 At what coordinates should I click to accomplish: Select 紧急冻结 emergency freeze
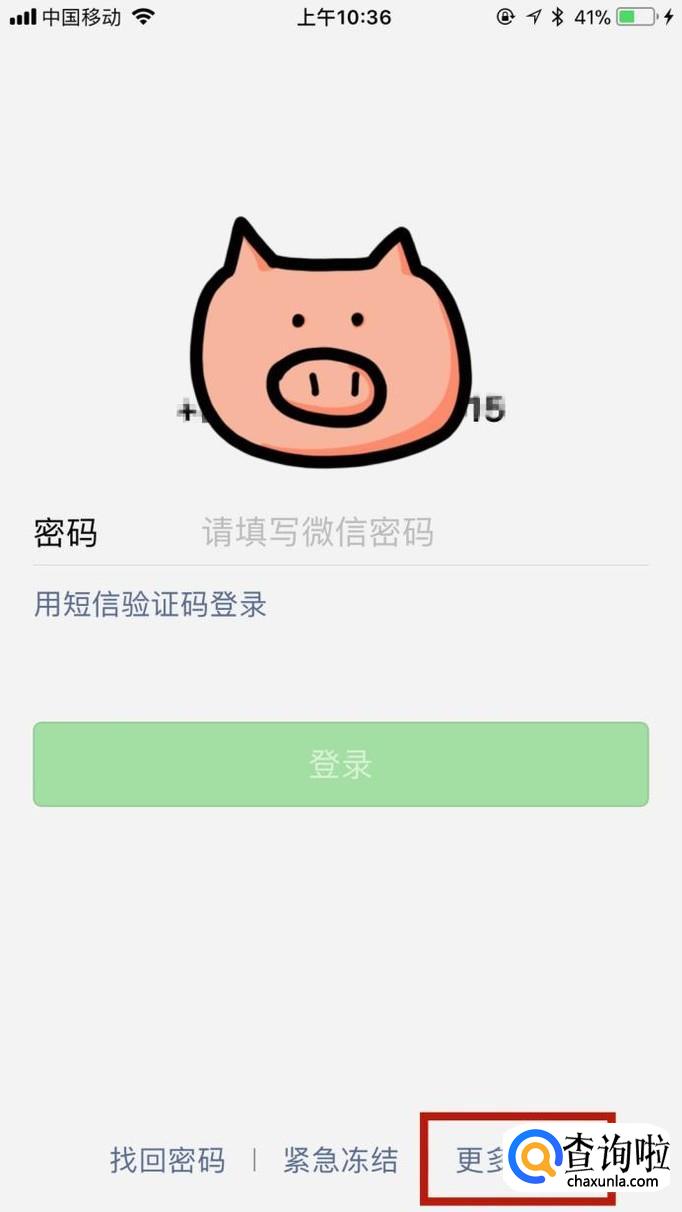coord(340,1160)
